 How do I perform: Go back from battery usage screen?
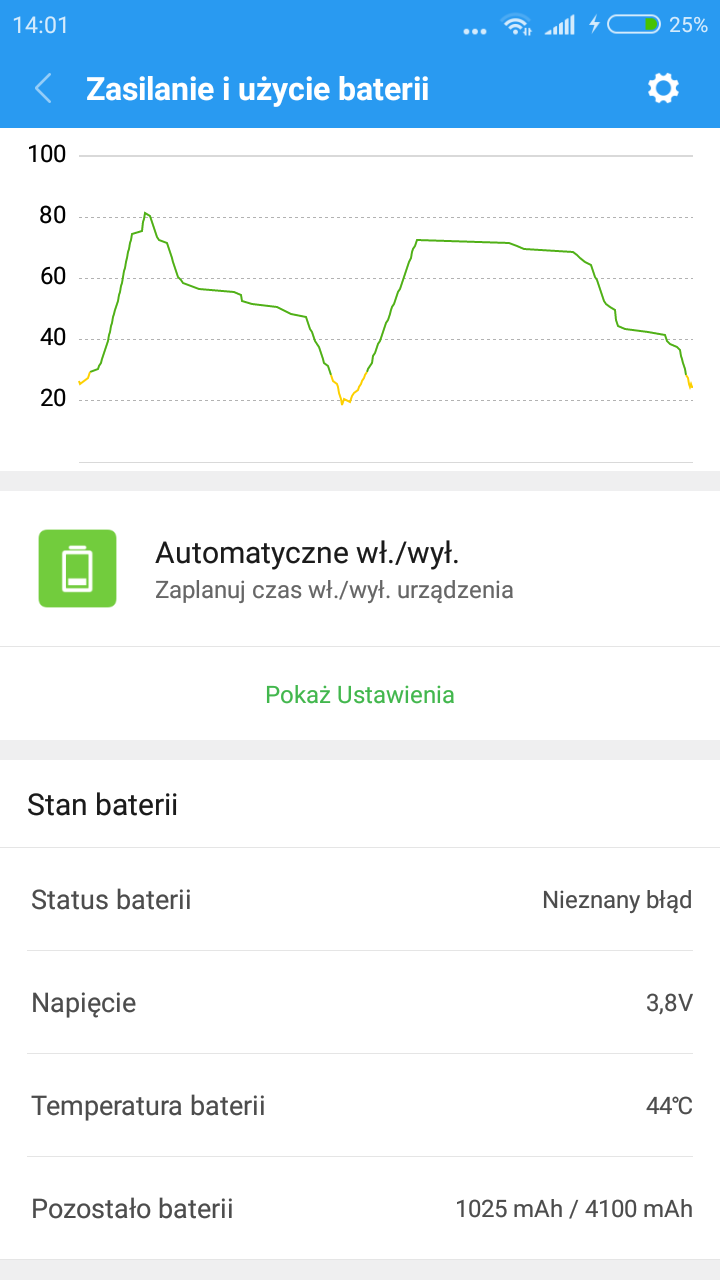(x=43, y=89)
